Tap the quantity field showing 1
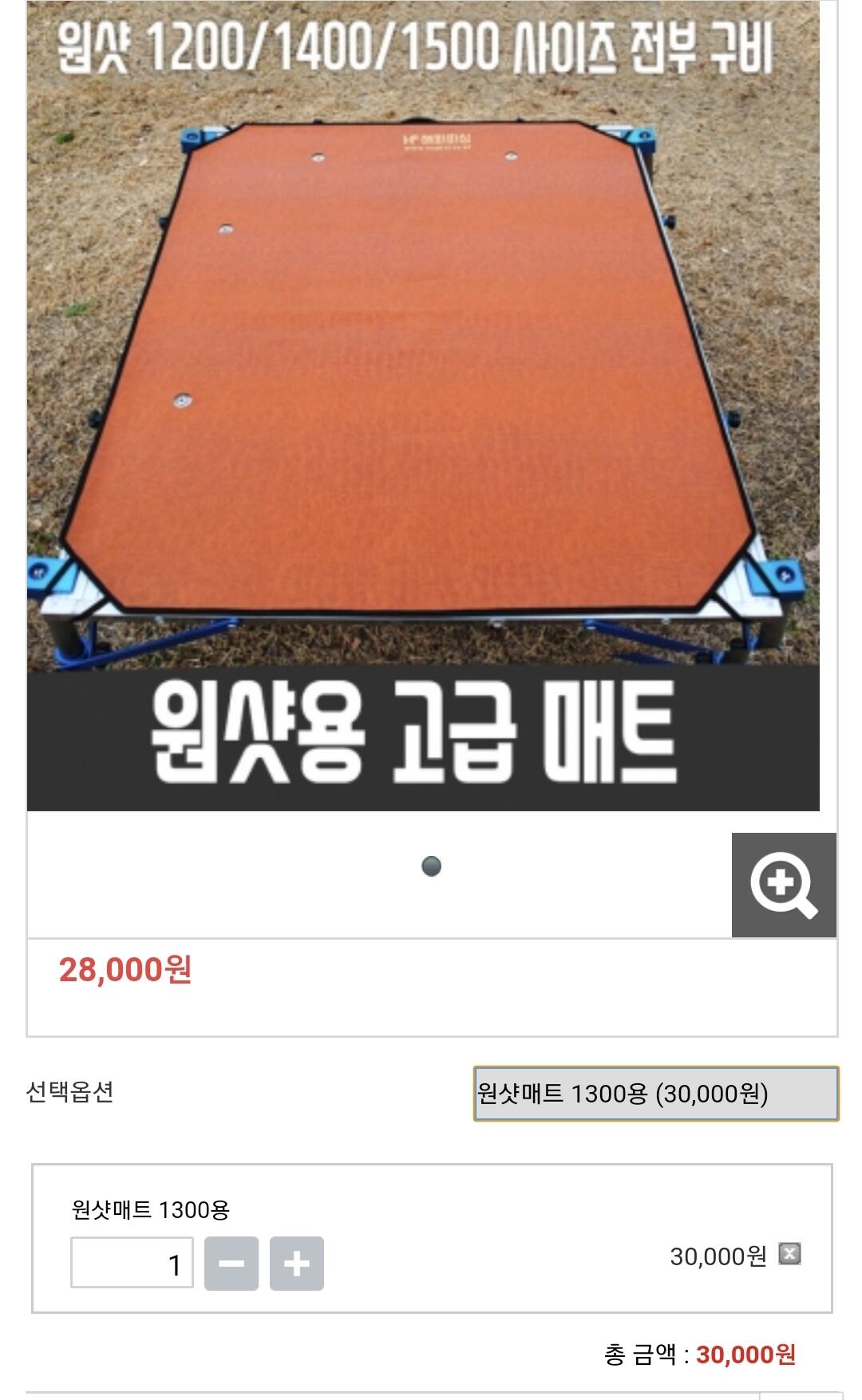Viewport: 862px width, 1400px height. pos(132,1263)
